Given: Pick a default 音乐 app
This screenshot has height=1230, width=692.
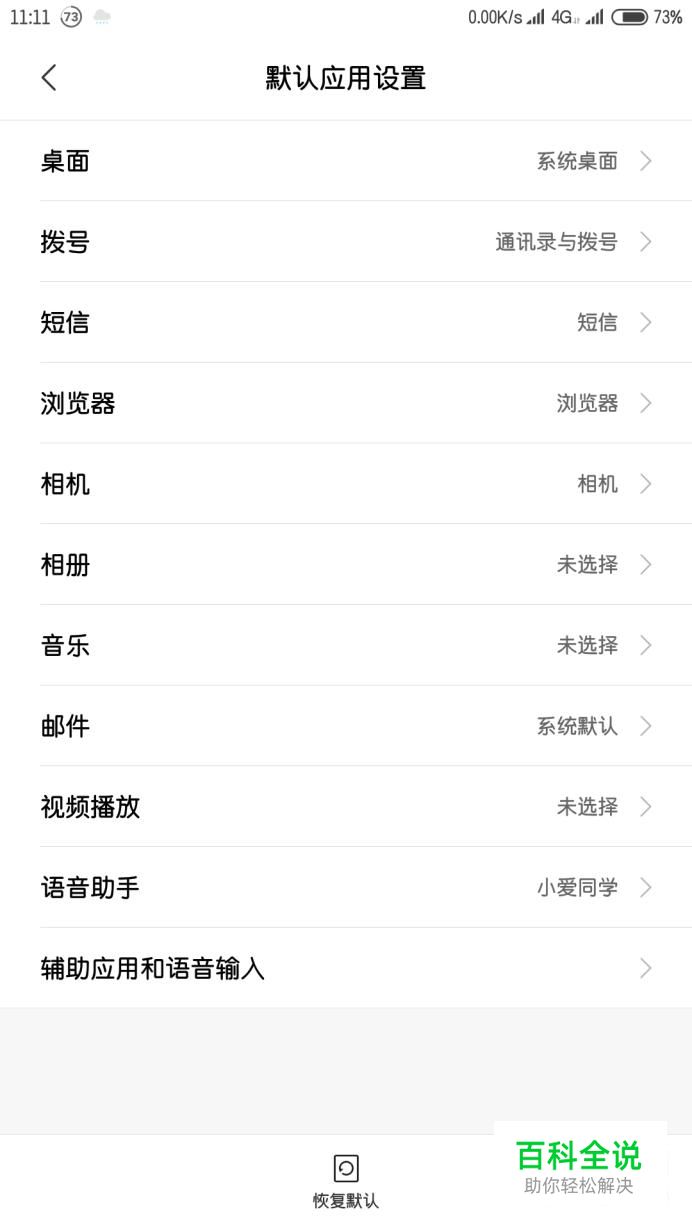Looking at the screenshot, I should coord(346,645).
